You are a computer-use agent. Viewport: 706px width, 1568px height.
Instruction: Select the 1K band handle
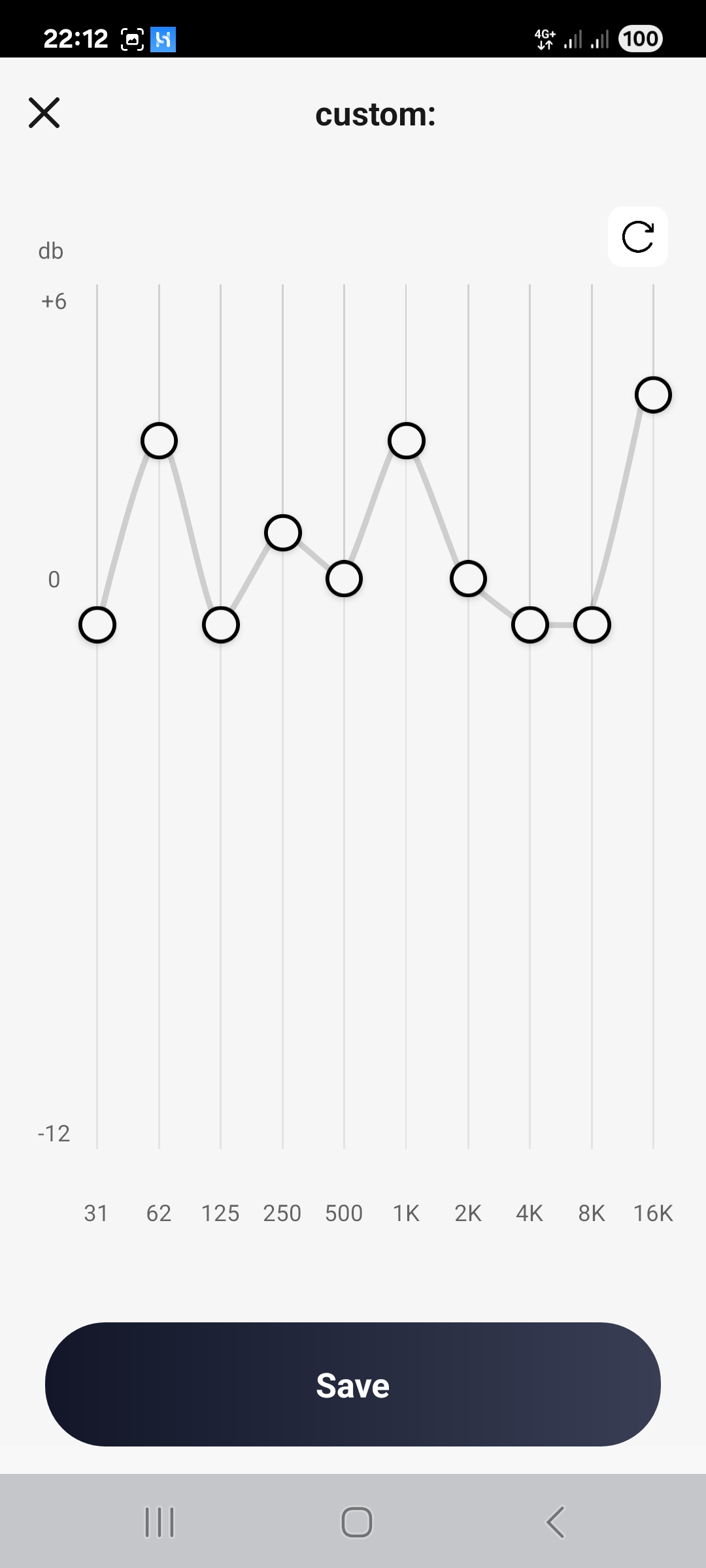pyautogui.click(x=407, y=441)
